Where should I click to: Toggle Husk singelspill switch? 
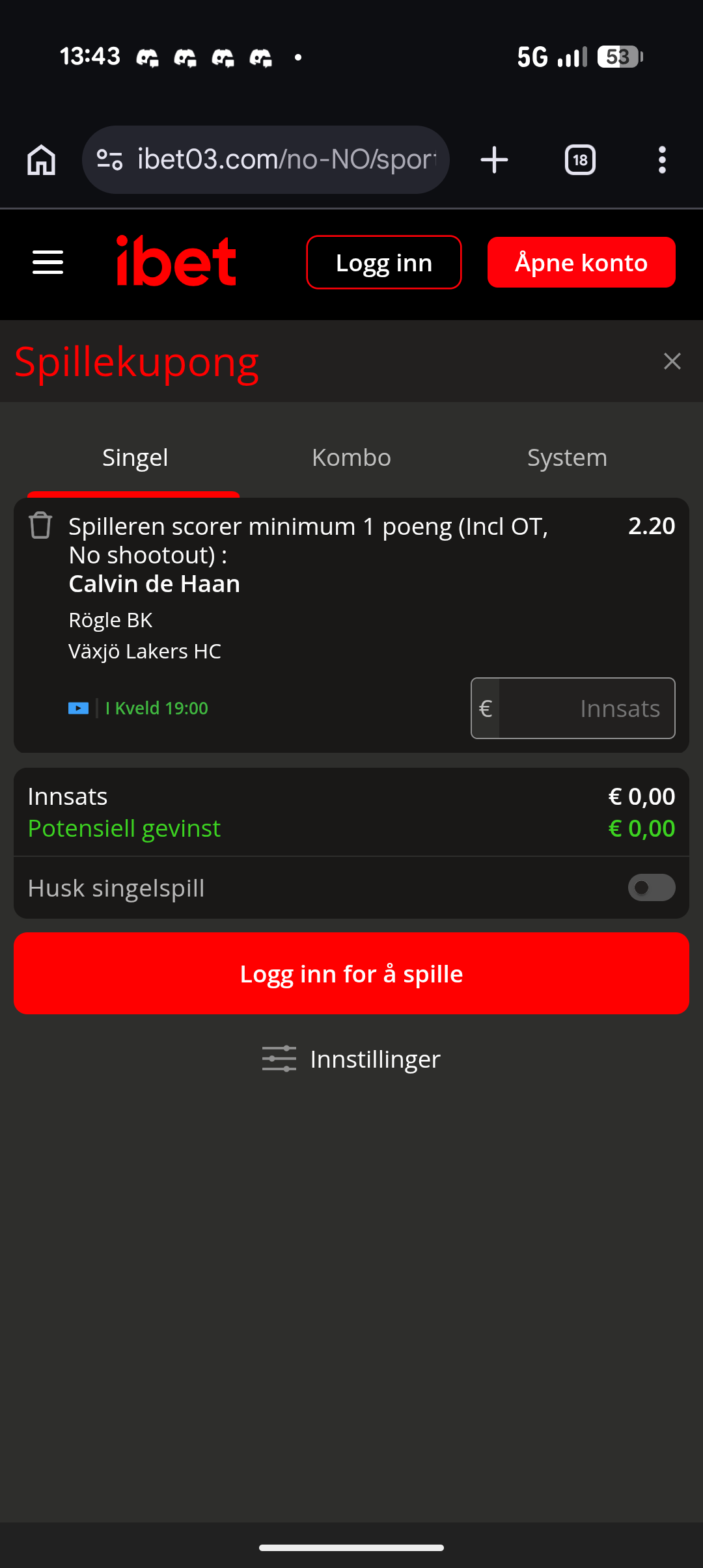tap(651, 887)
